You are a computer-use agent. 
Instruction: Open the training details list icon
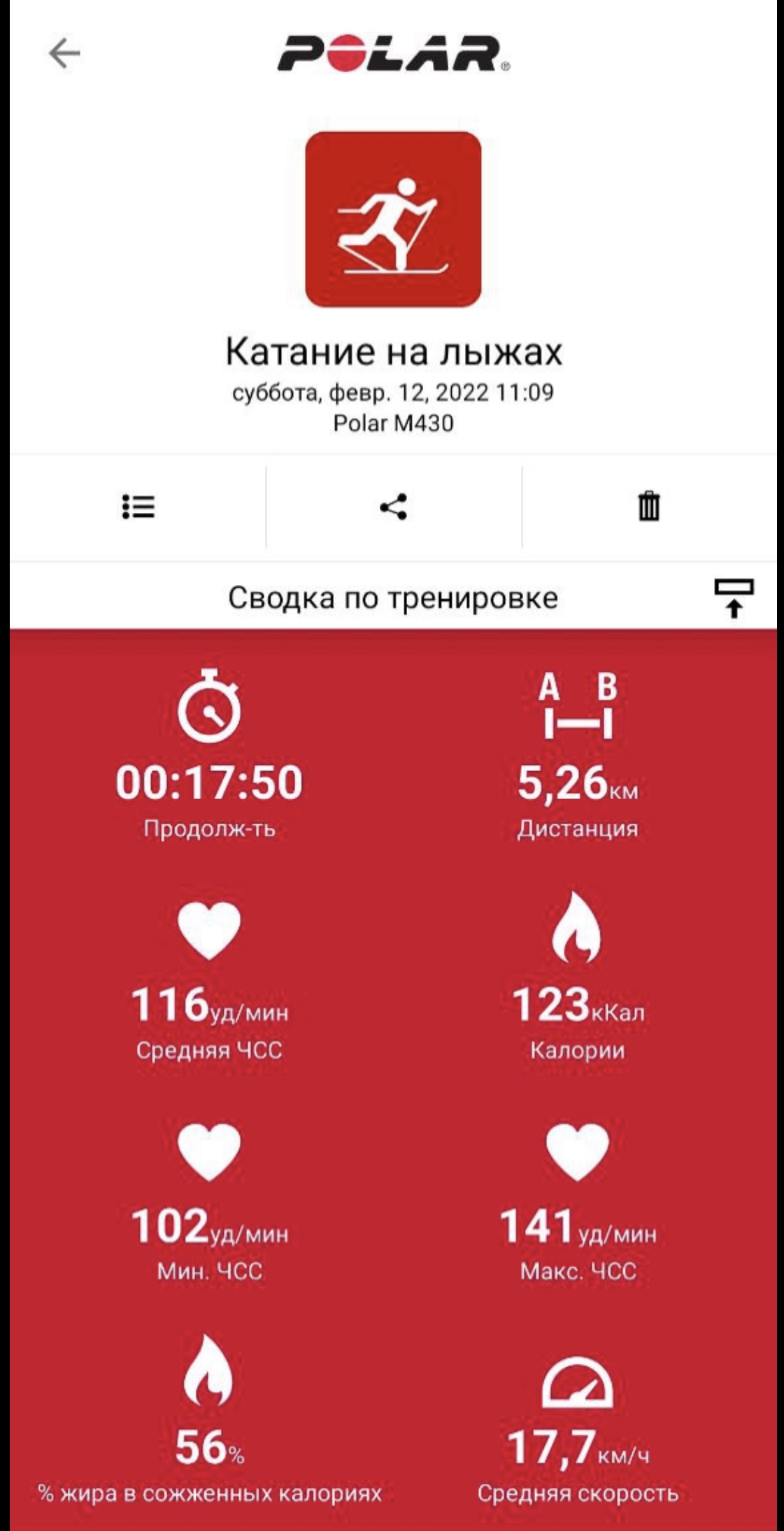pyautogui.click(x=138, y=507)
